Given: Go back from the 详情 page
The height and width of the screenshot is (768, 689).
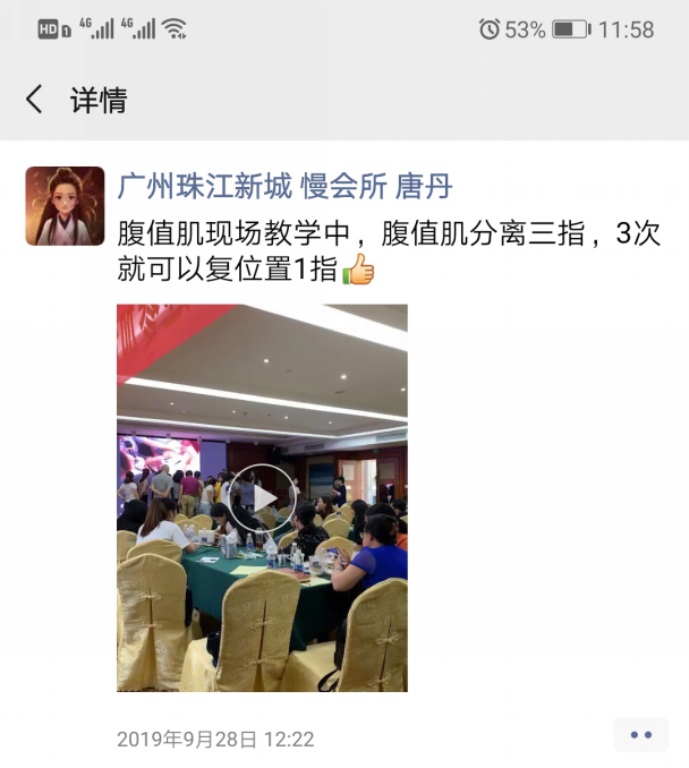Looking at the screenshot, I should (x=35, y=100).
